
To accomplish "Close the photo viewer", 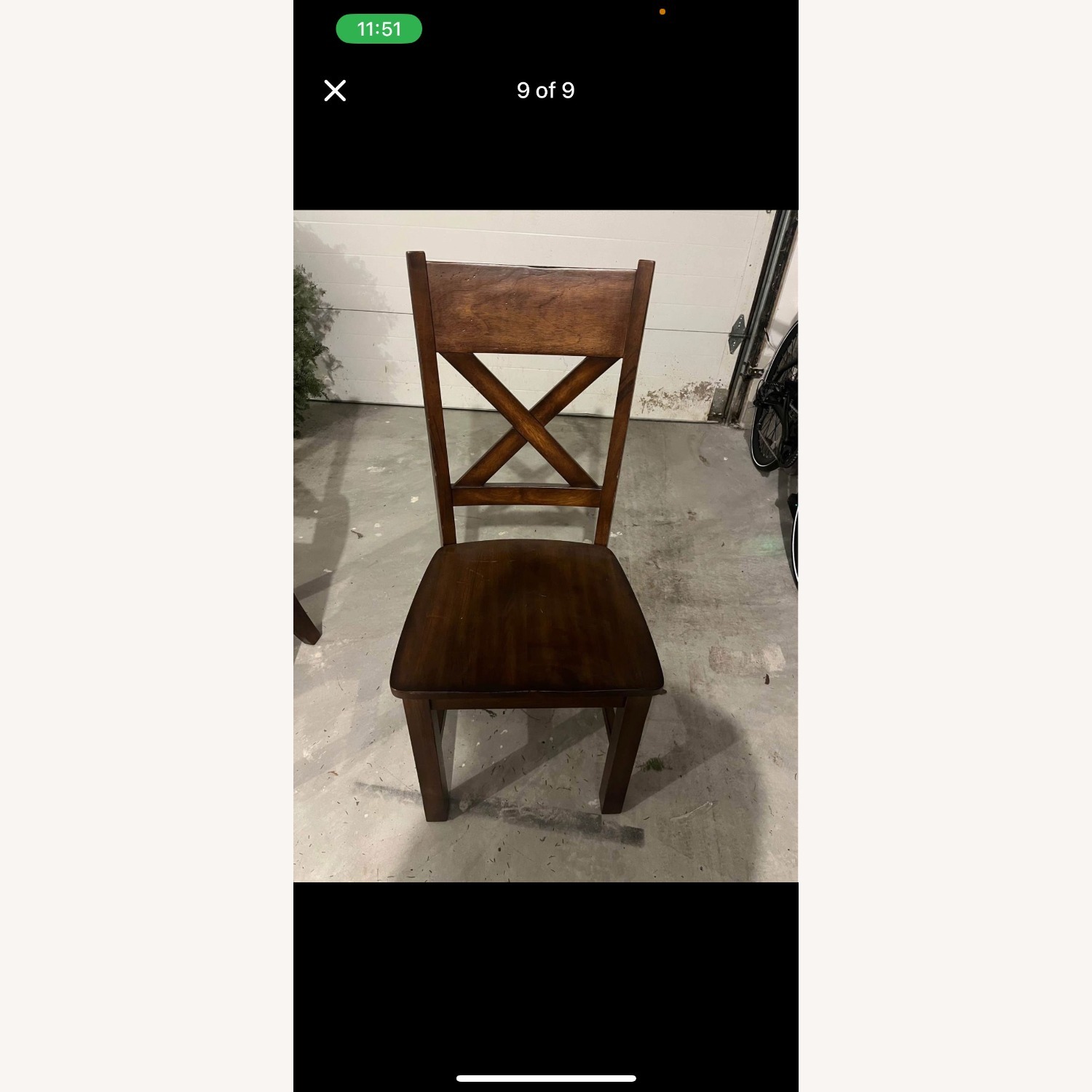I will 335,91.
